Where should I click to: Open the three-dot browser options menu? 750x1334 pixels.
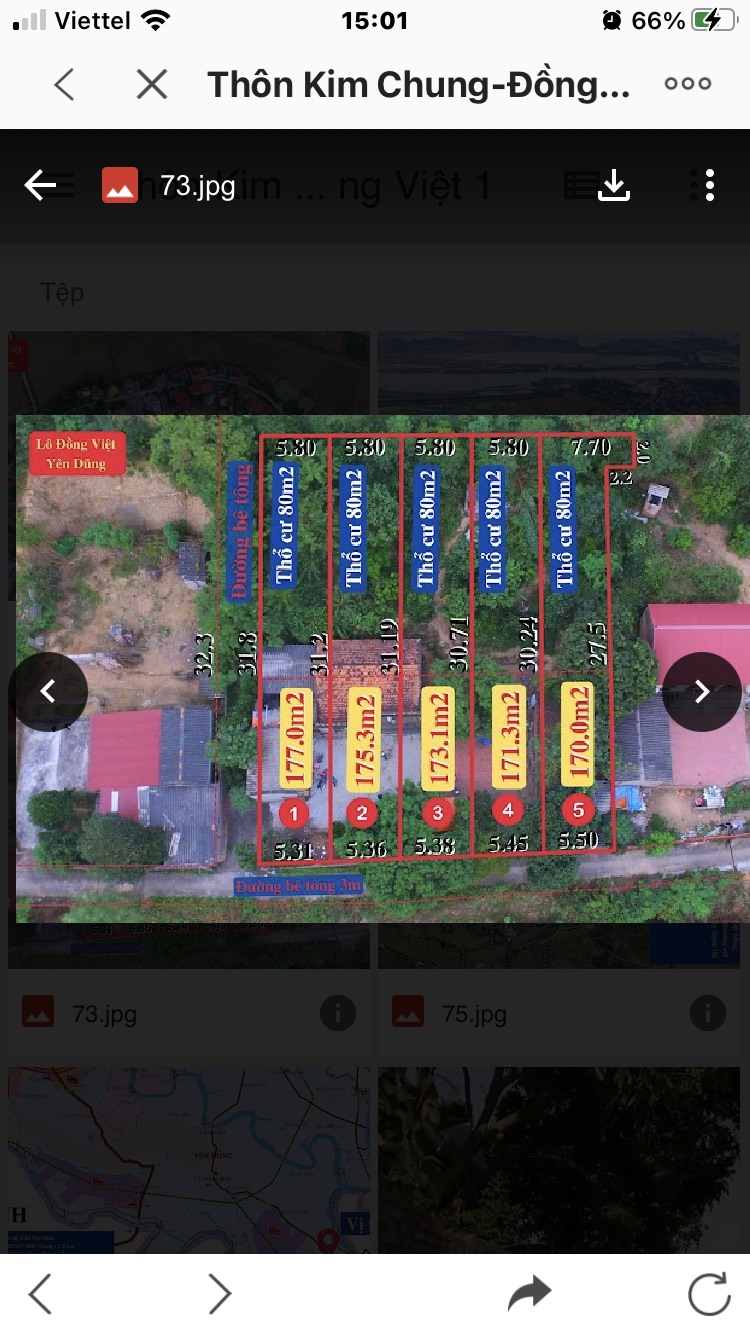click(688, 85)
